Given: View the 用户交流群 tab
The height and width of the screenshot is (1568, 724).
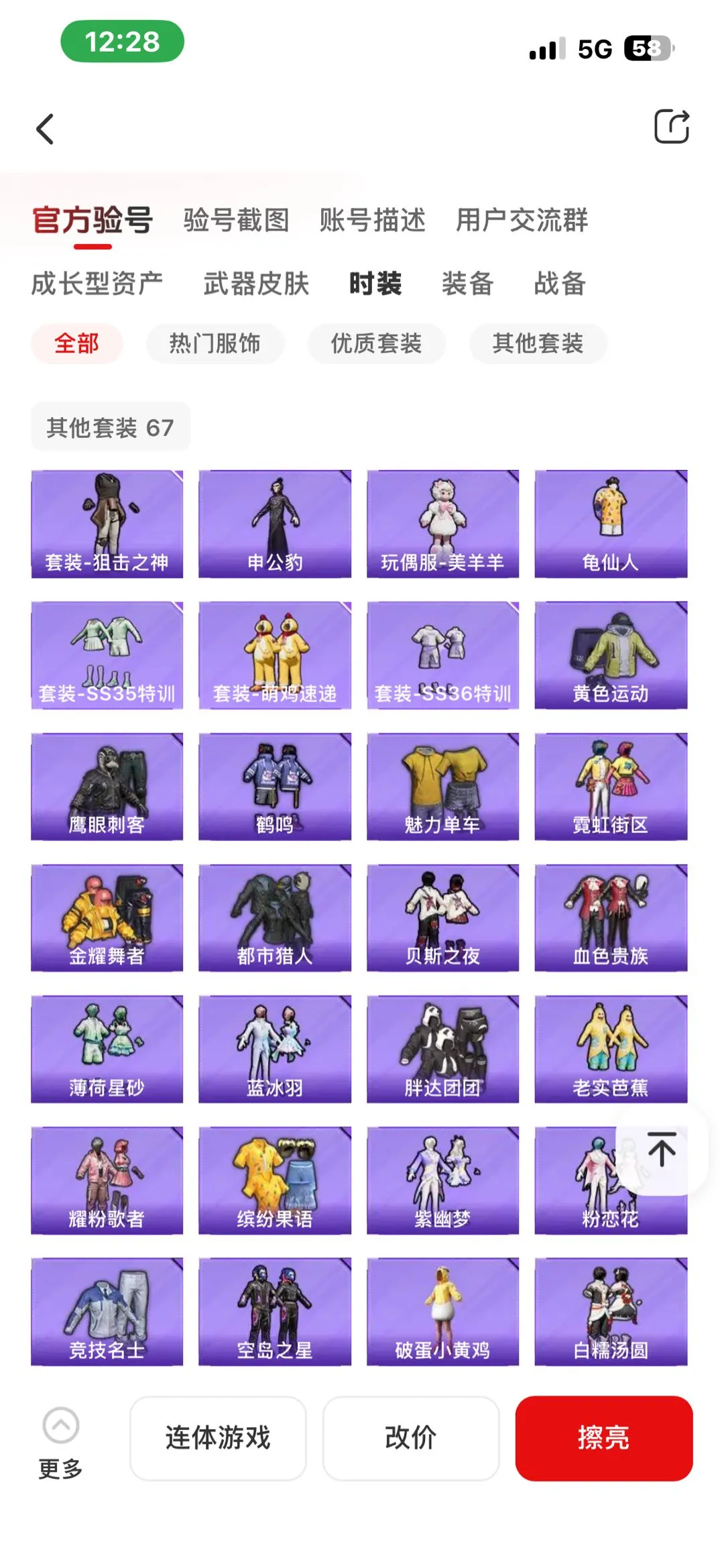Looking at the screenshot, I should pyautogui.click(x=522, y=220).
